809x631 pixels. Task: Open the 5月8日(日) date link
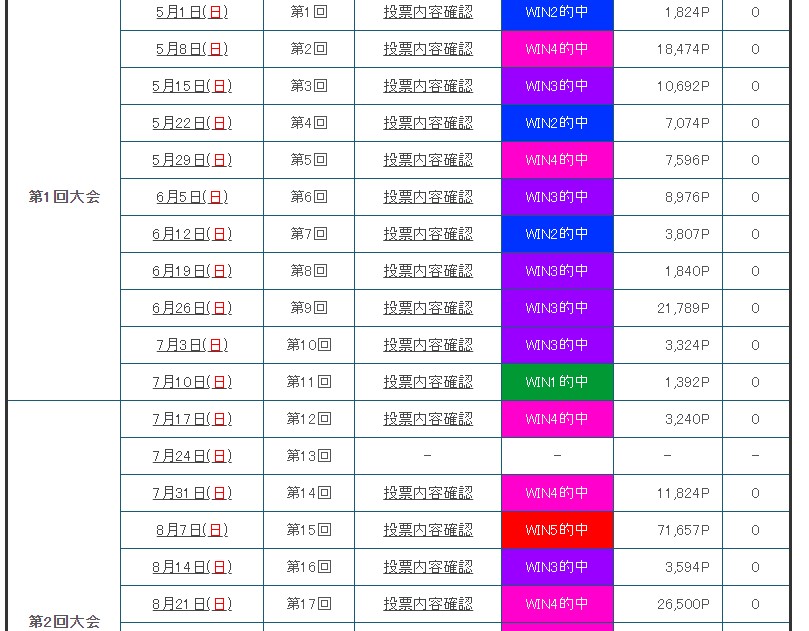click(x=192, y=49)
